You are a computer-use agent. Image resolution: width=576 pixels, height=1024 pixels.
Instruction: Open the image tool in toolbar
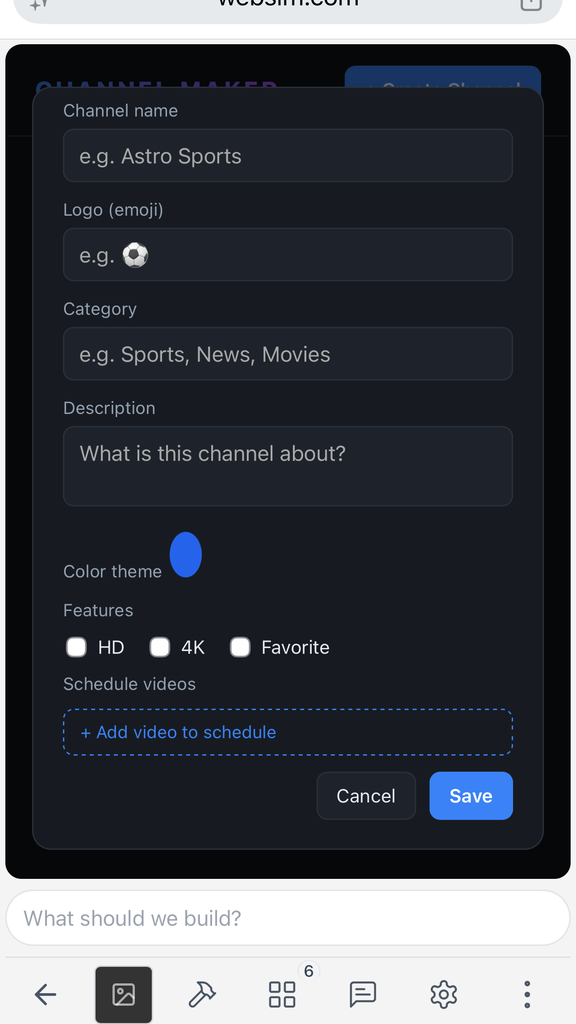[x=123, y=995]
